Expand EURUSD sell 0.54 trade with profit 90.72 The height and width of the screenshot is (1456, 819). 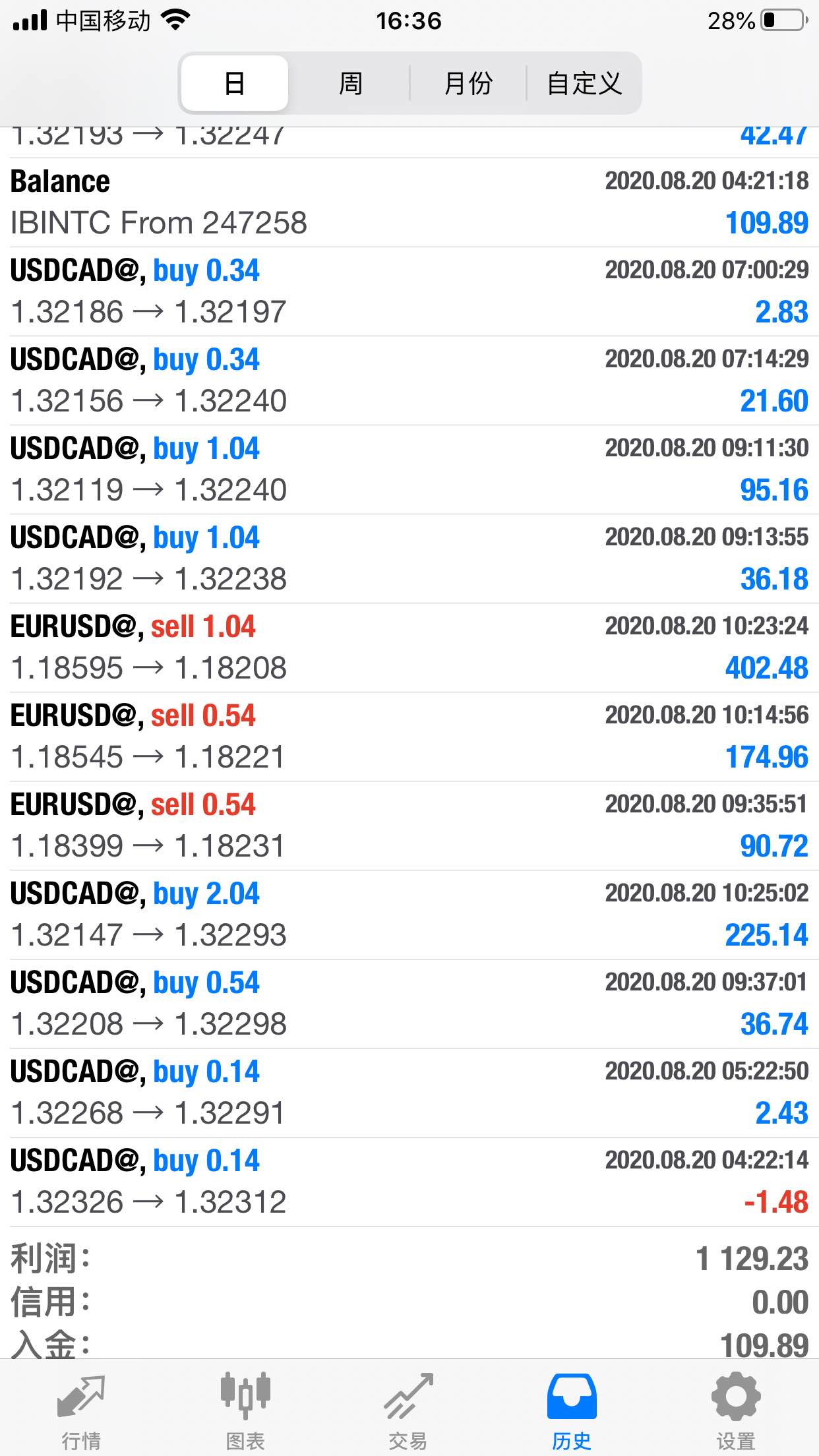[409, 826]
